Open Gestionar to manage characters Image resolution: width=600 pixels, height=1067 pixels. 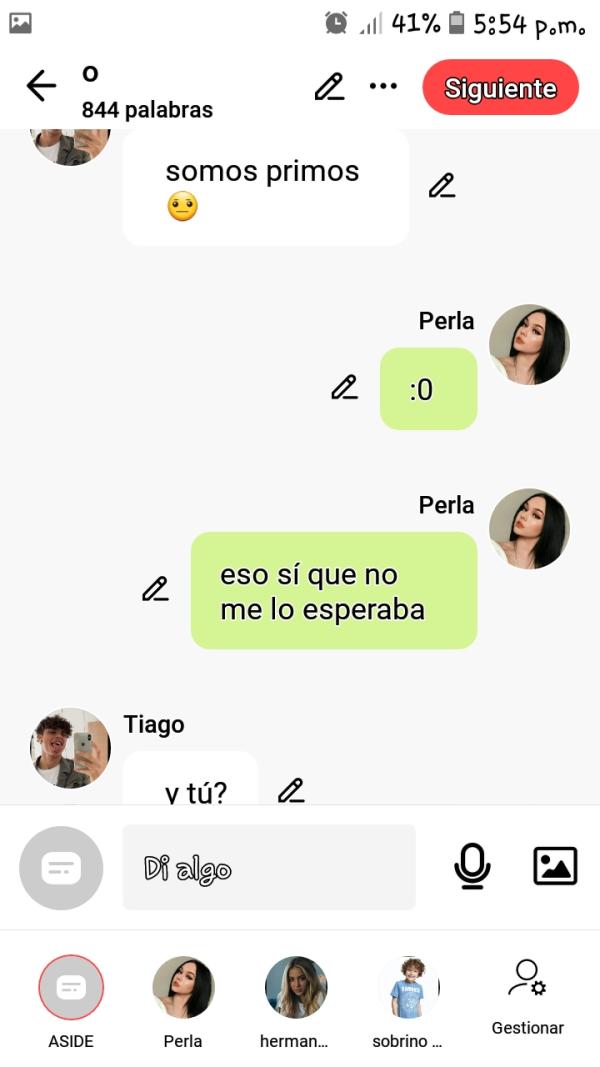[527, 995]
